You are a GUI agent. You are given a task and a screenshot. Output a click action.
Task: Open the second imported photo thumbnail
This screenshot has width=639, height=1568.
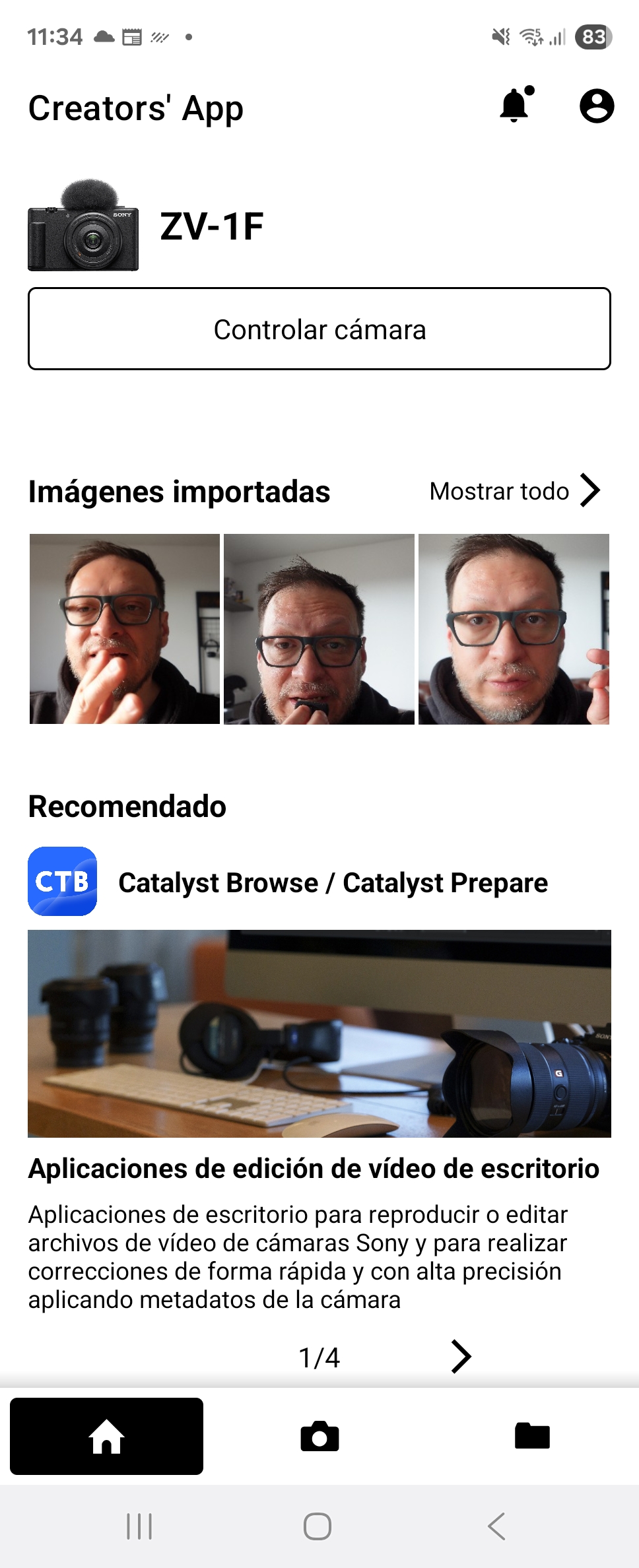319,629
